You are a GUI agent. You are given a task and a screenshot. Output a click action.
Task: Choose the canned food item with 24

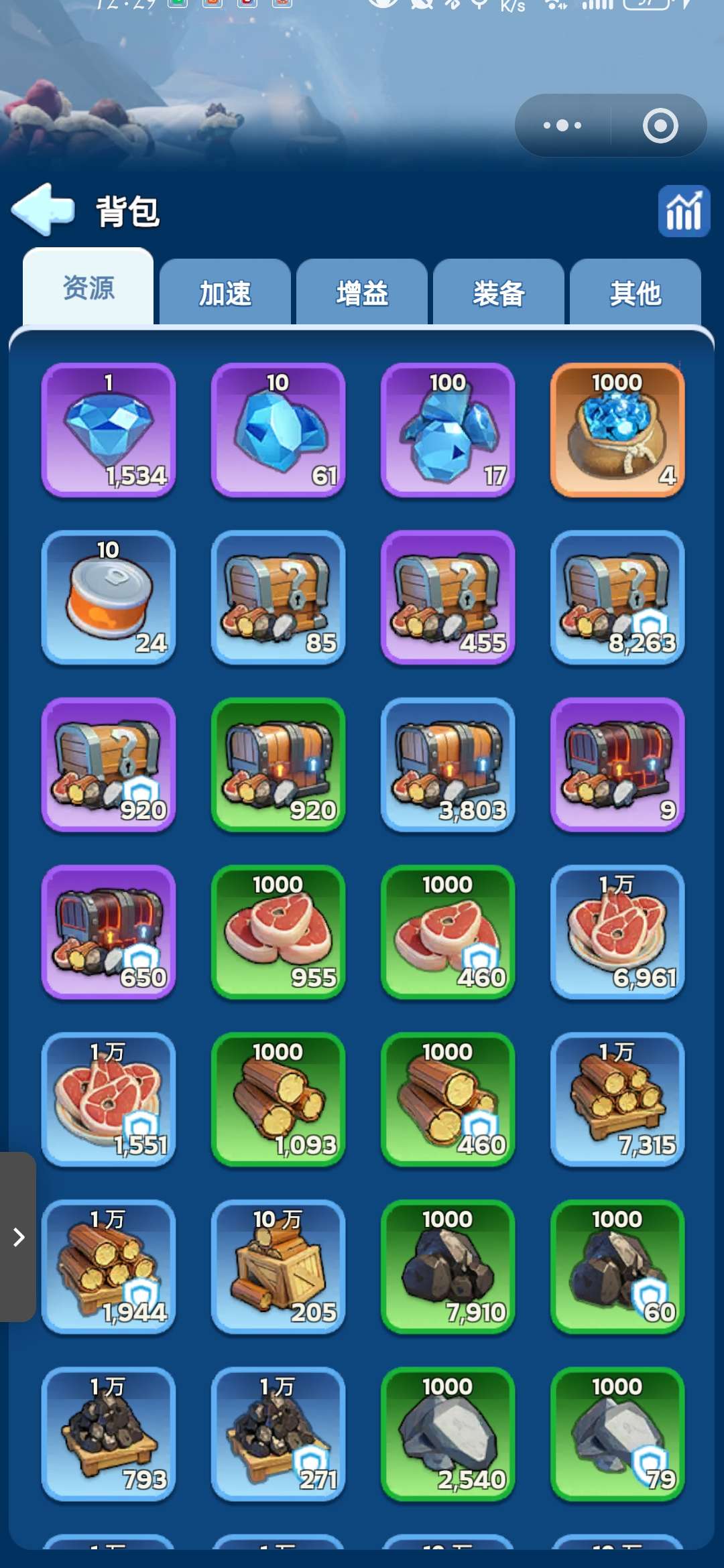click(109, 597)
